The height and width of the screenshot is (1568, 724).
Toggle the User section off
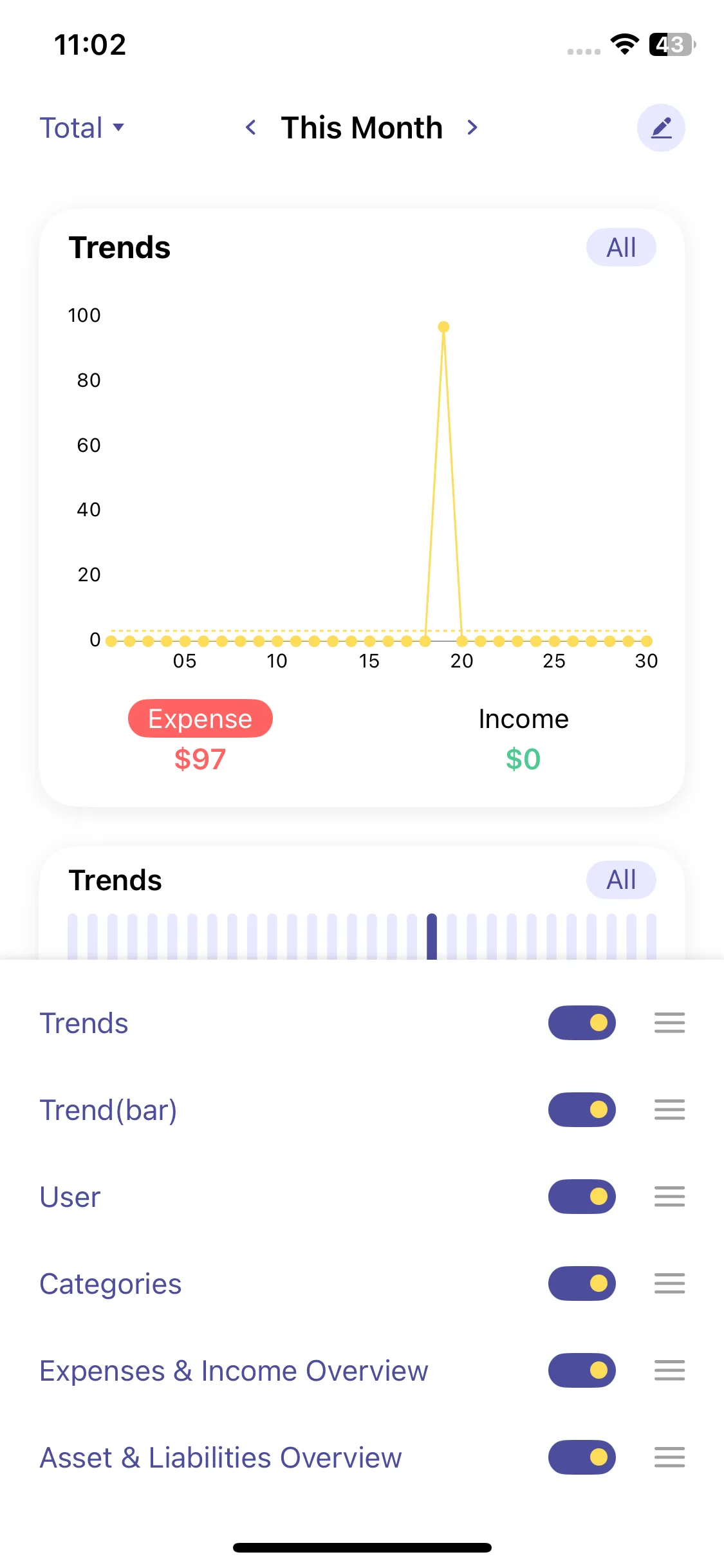(582, 1197)
